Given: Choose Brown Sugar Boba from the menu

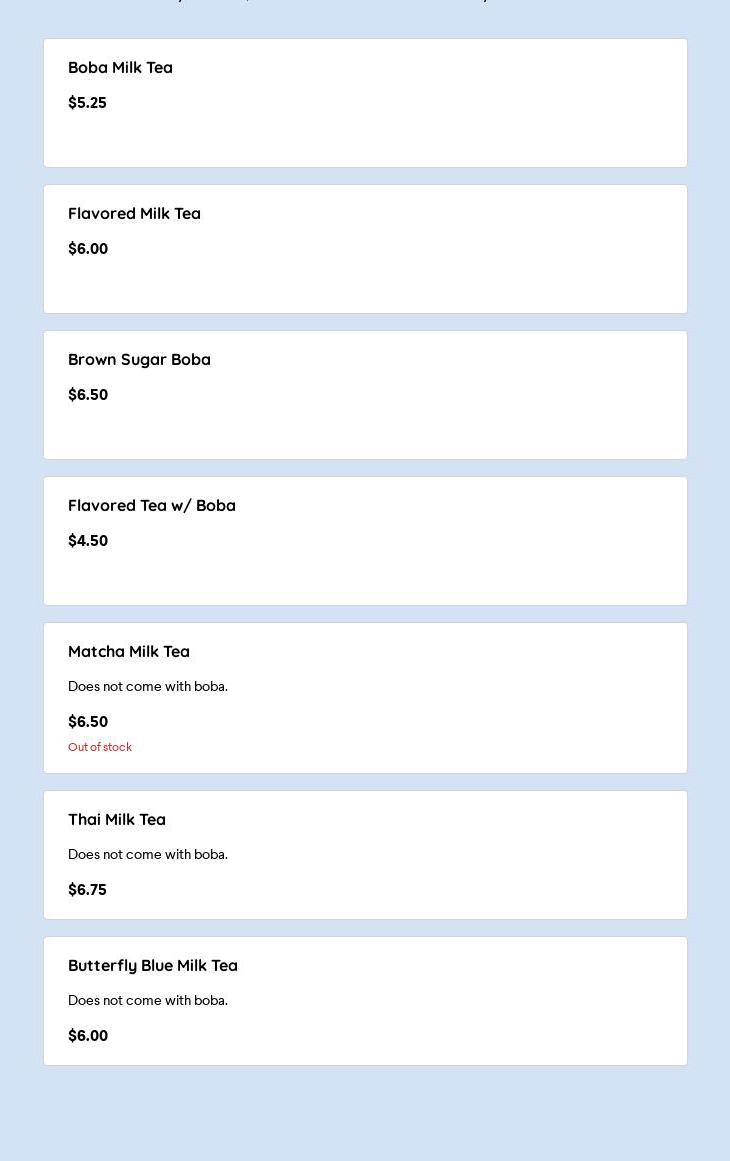Looking at the screenshot, I should coord(365,395).
